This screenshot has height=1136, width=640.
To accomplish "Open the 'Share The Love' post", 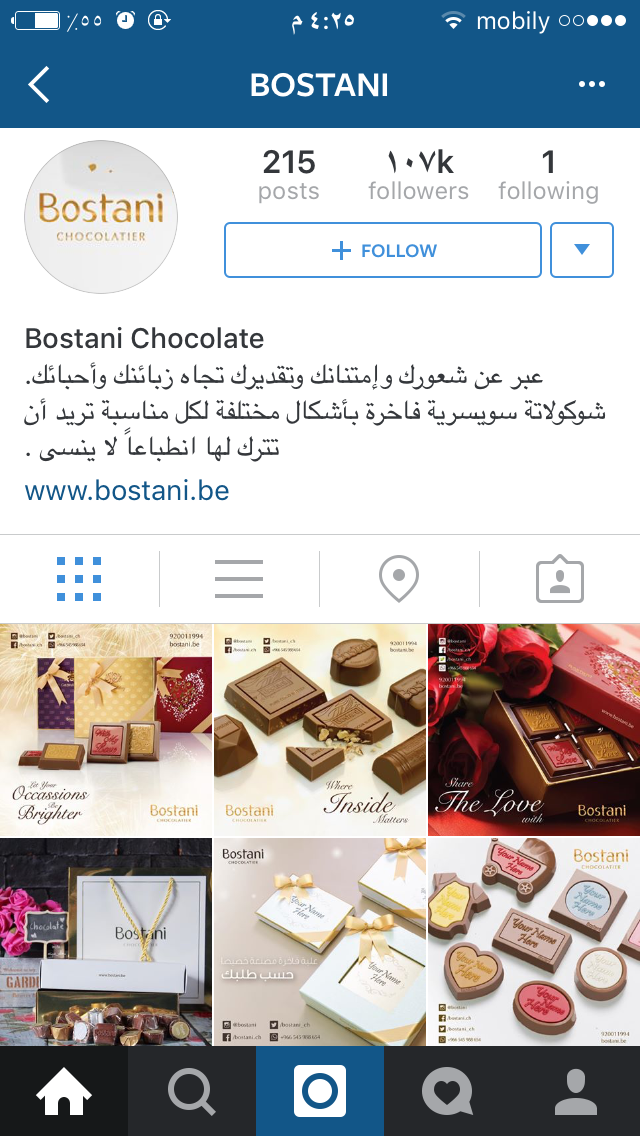I will pos(534,729).
